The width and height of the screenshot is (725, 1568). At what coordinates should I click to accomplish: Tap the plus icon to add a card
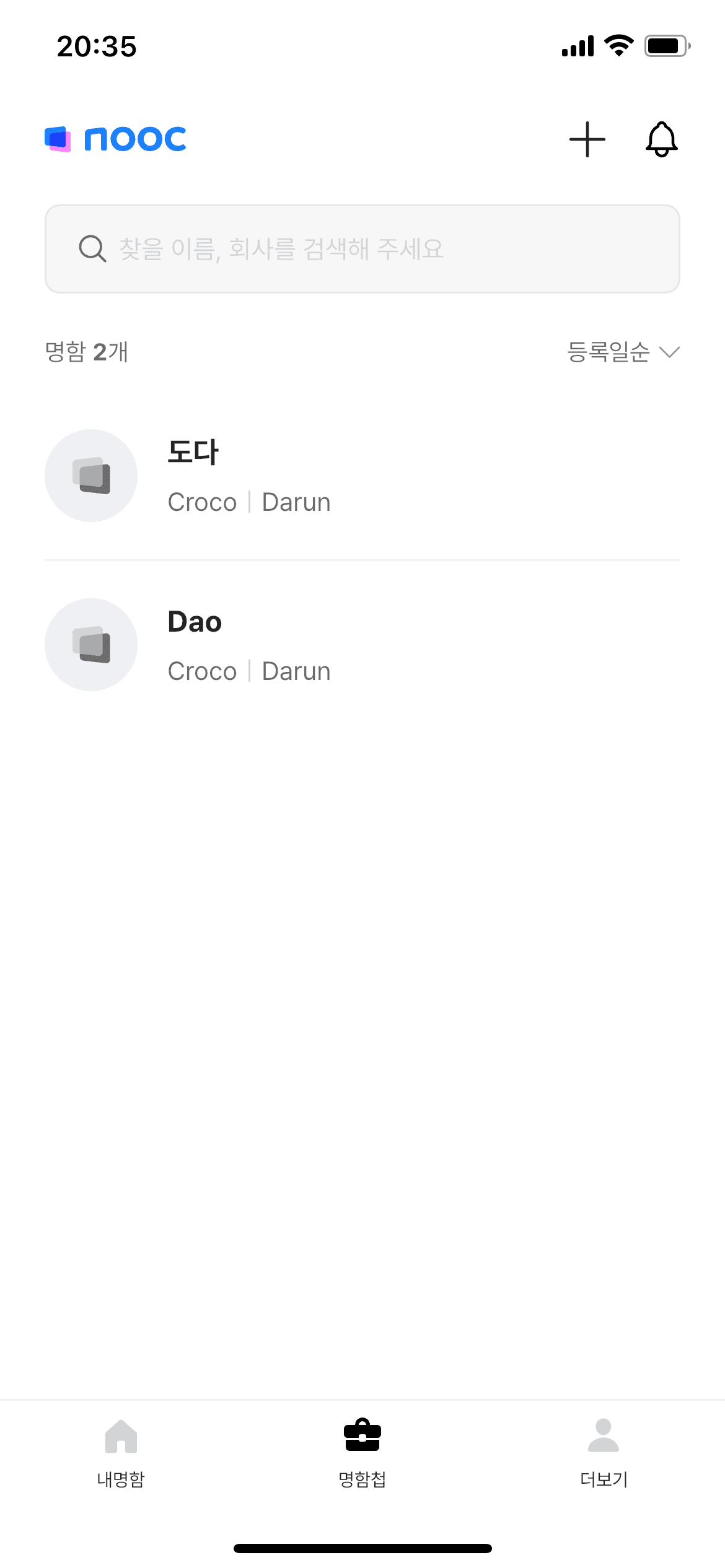[x=587, y=139]
